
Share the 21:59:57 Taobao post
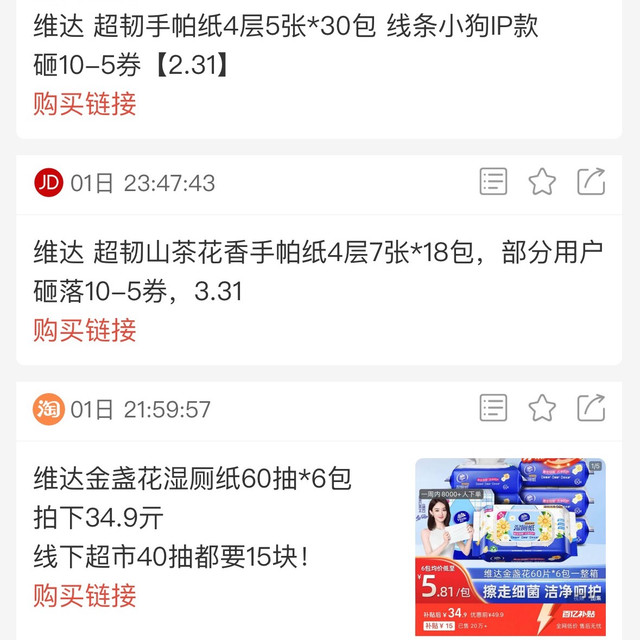(x=591, y=408)
